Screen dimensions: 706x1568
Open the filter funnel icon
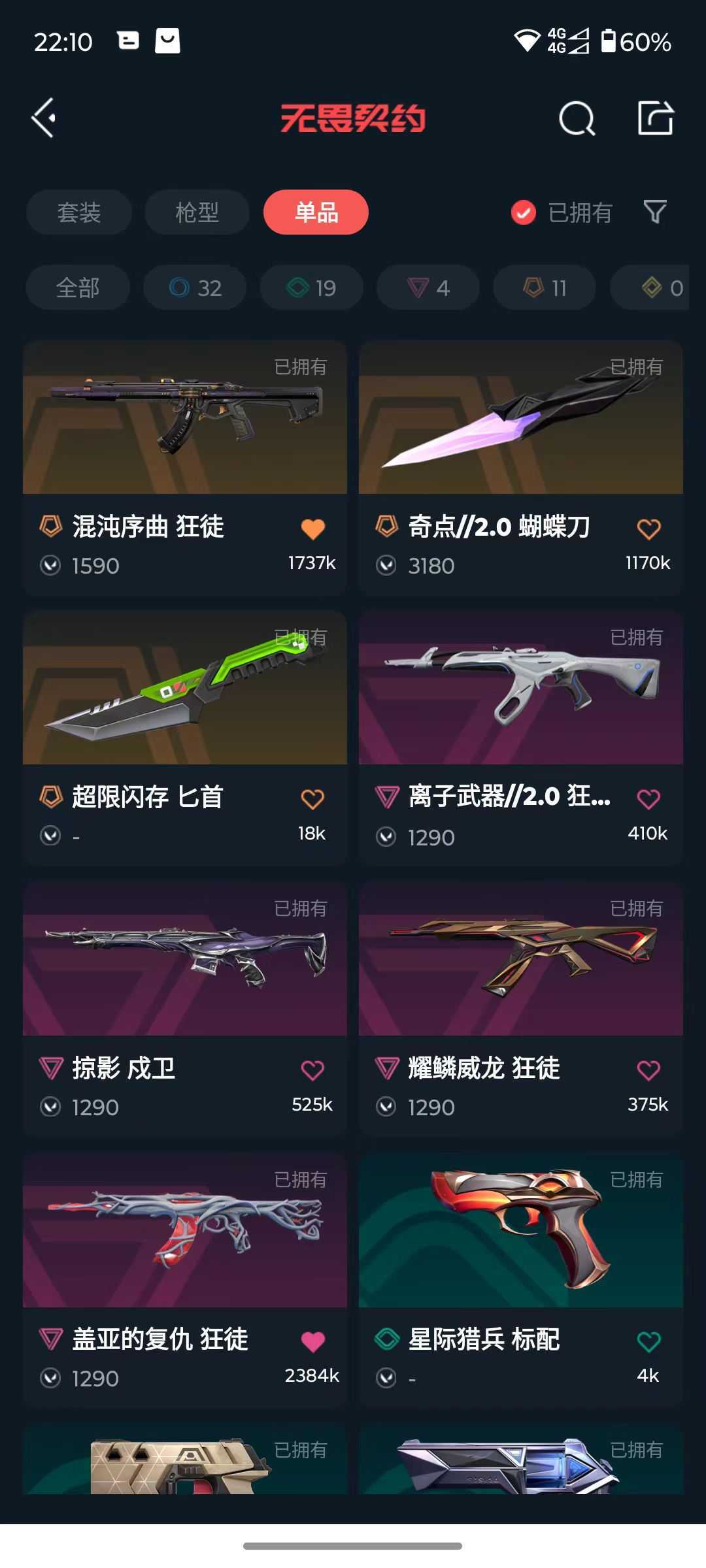(655, 212)
